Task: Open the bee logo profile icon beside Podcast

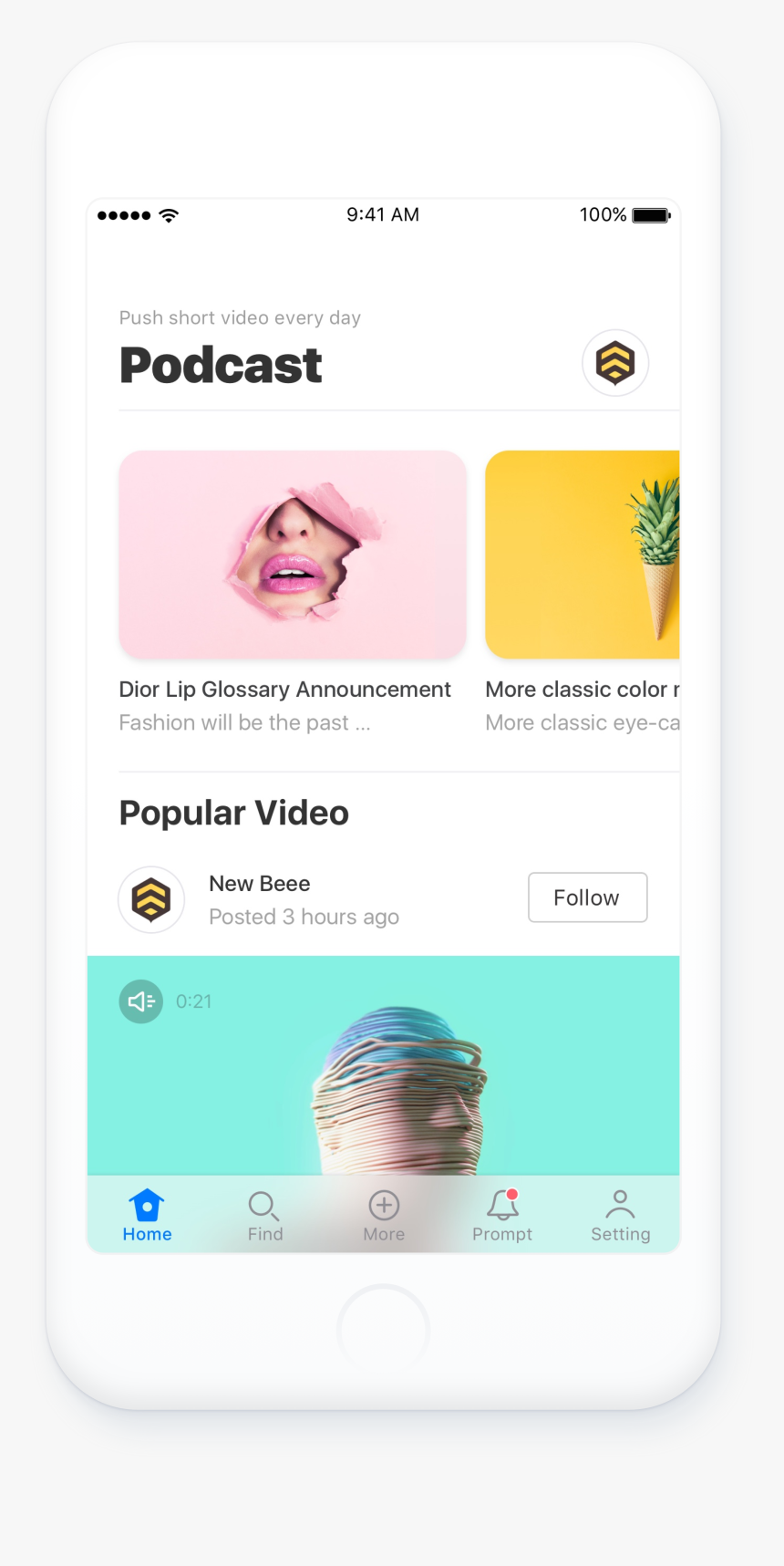Action: pyautogui.click(x=615, y=363)
